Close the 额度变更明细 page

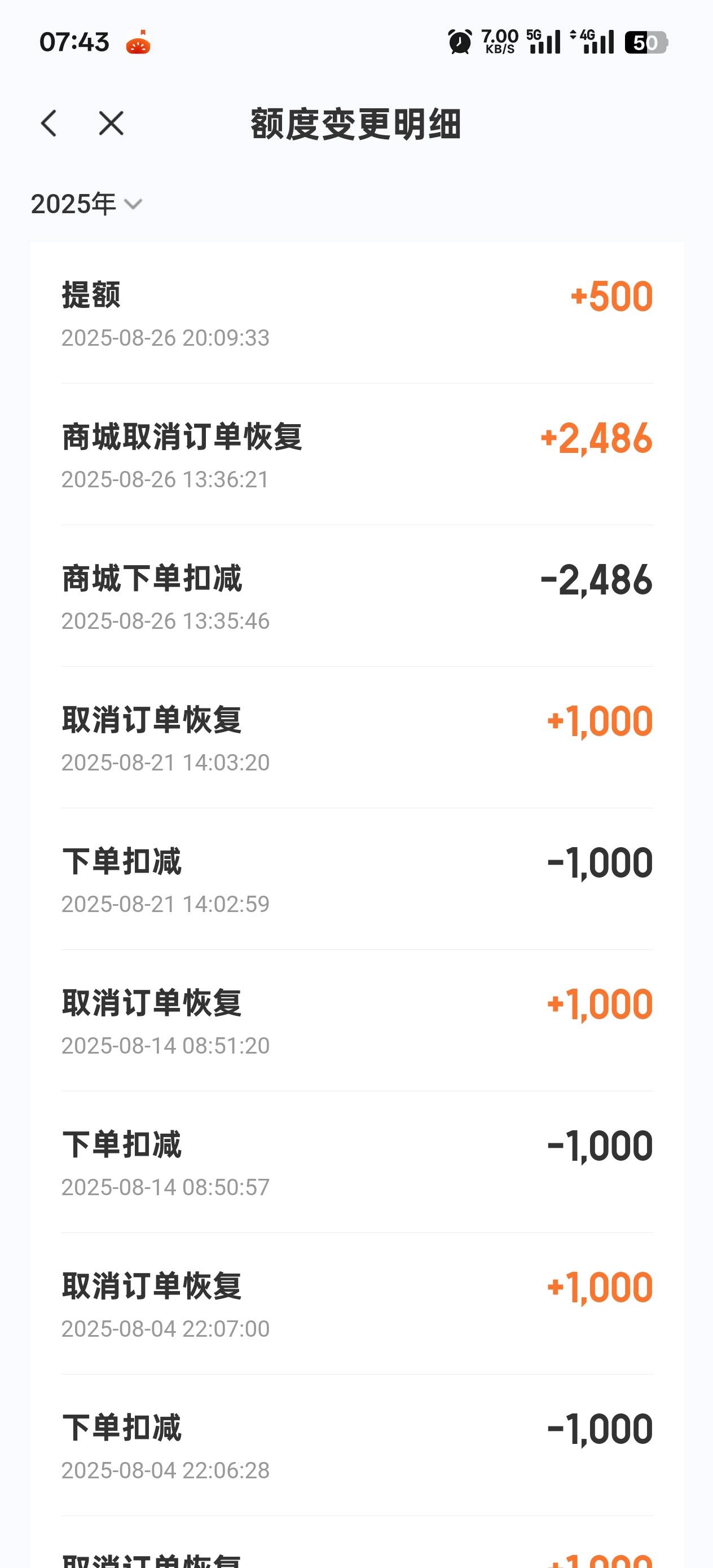tap(111, 124)
